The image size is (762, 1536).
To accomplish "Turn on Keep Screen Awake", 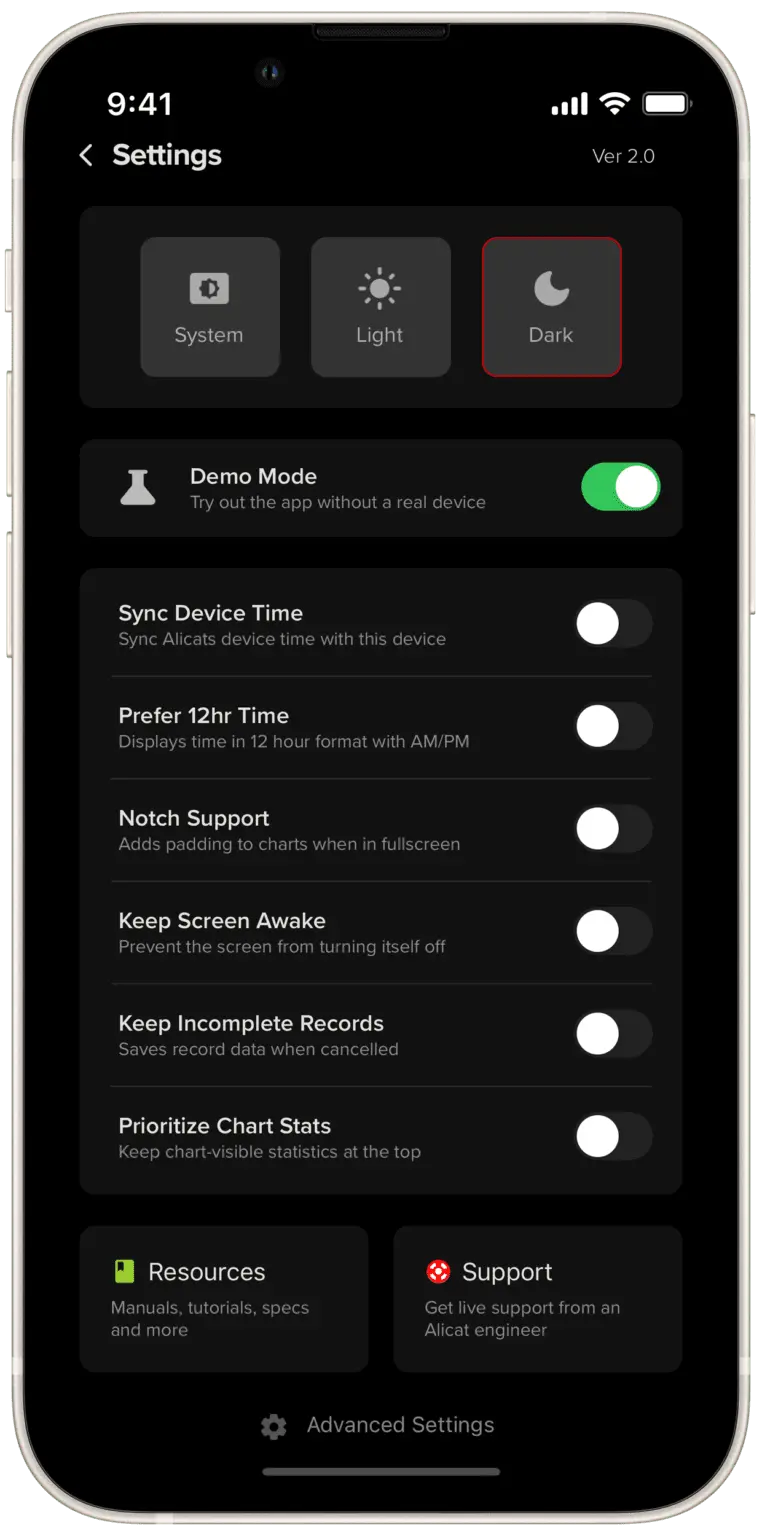I will [614, 932].
